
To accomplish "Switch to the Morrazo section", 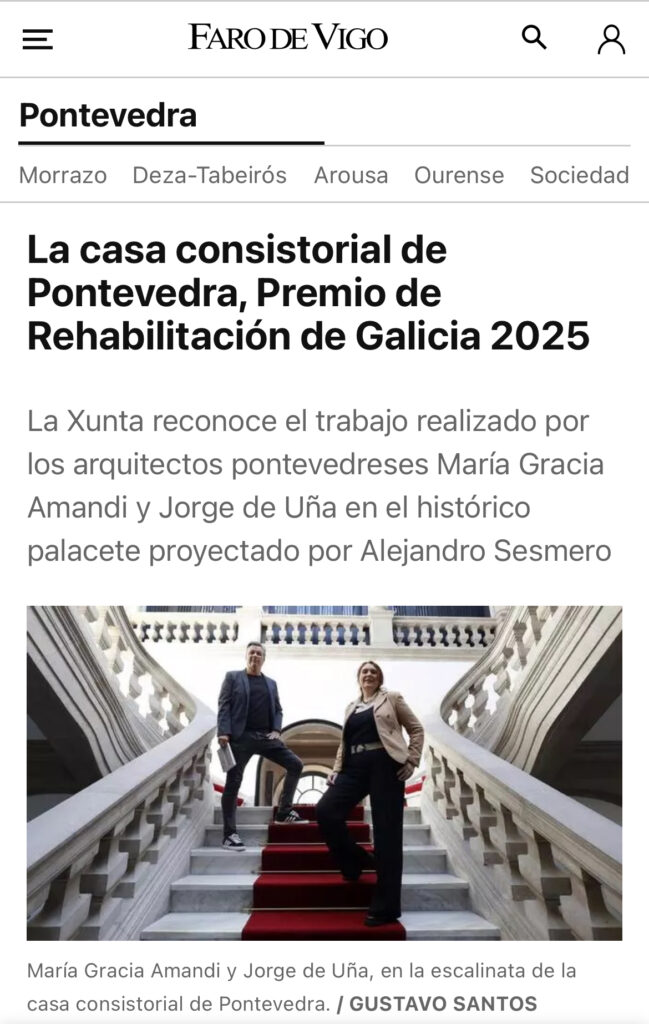I will coord(63,175).
